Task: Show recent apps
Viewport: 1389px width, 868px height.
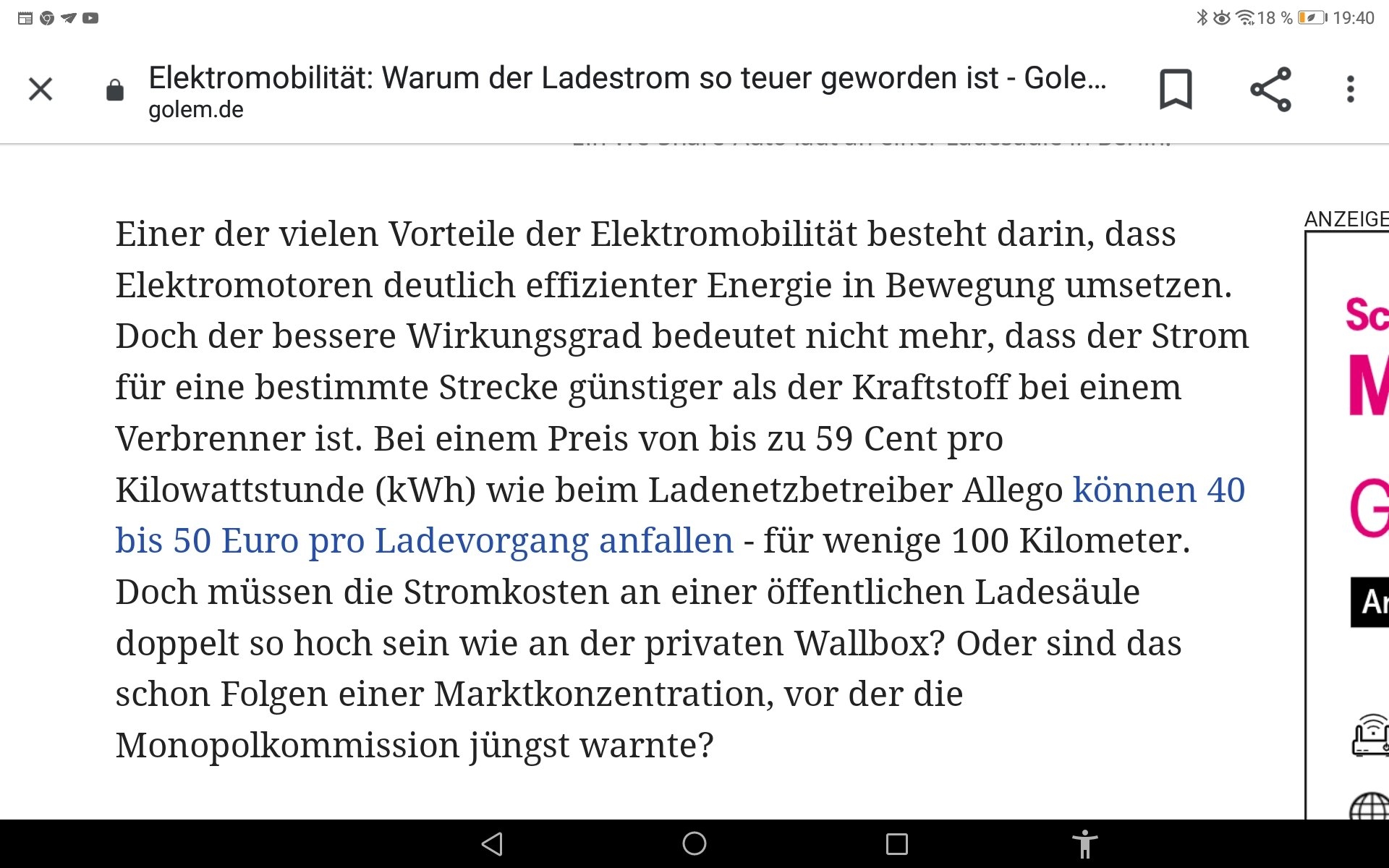Action: (x=896, y=843)
